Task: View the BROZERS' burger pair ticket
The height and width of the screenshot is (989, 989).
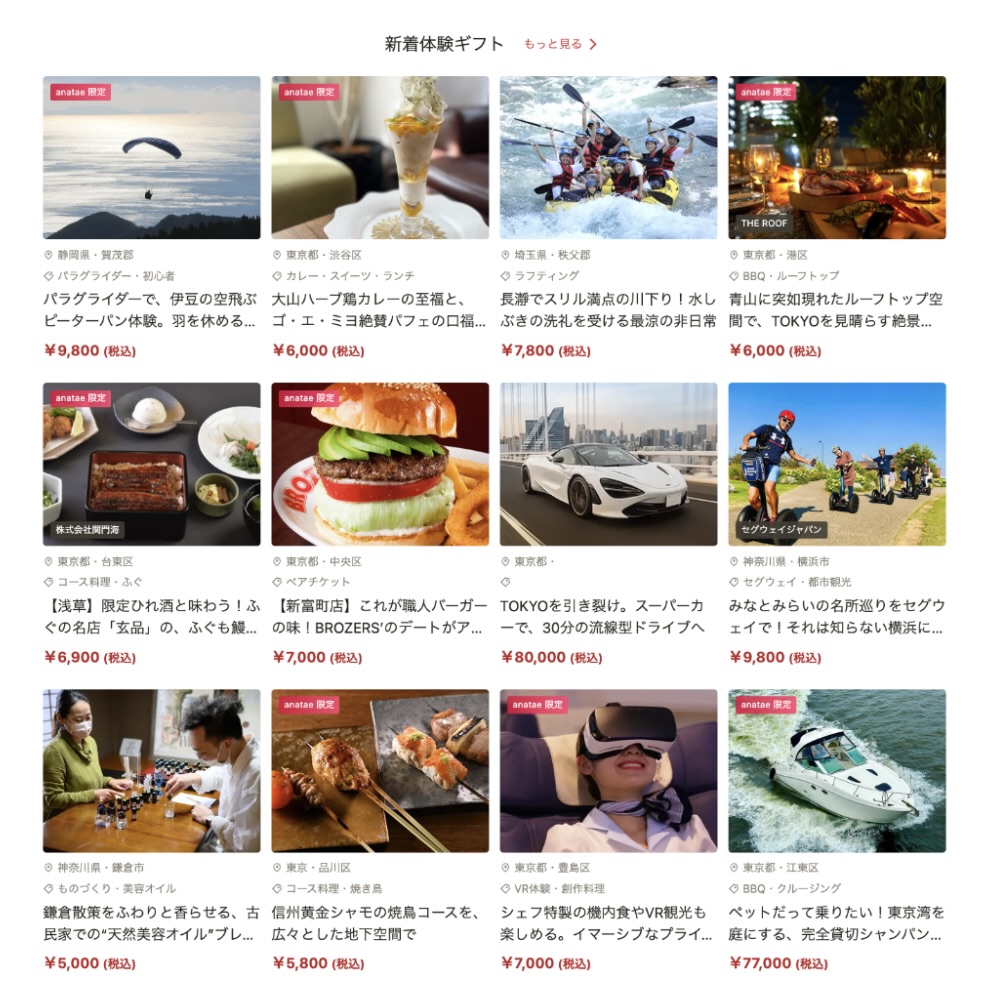Action: 380,463
